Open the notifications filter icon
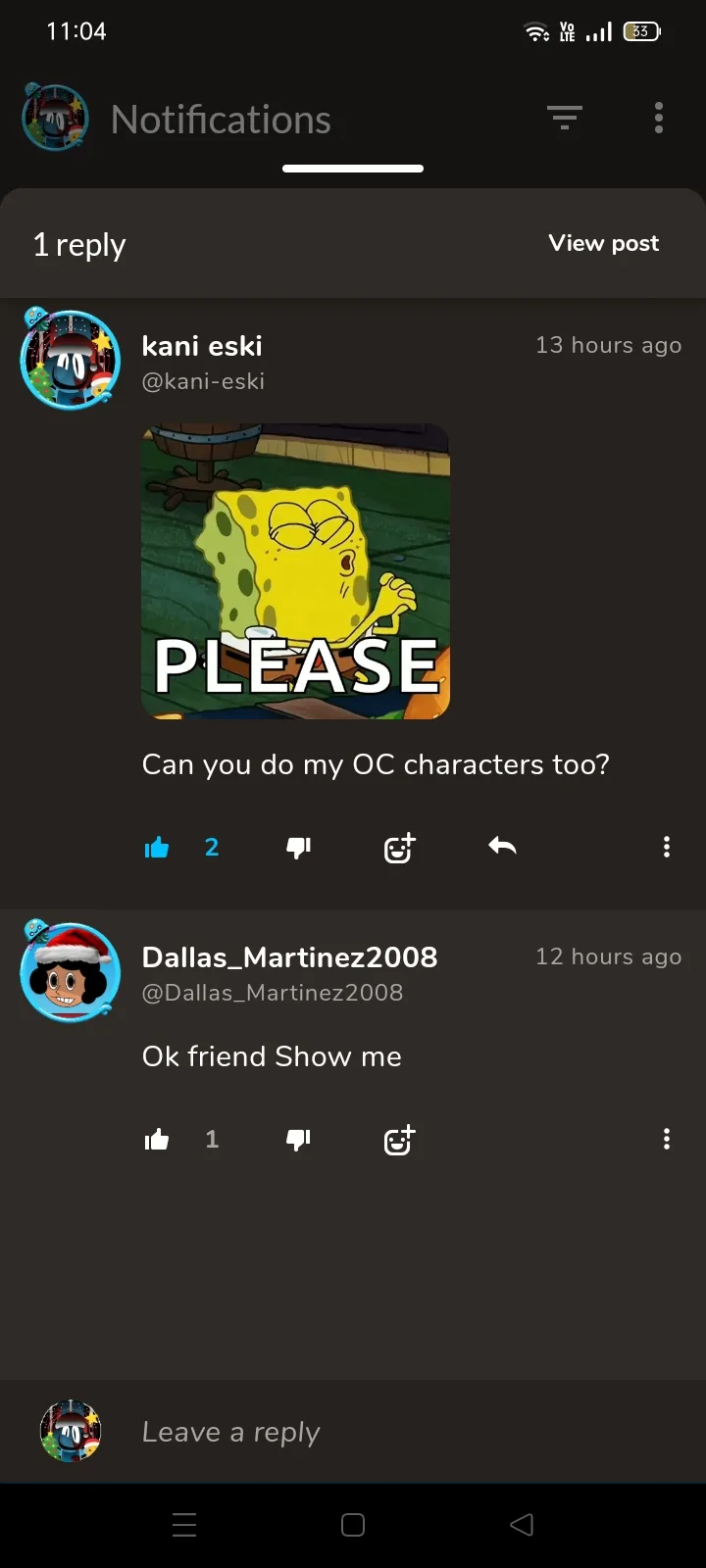The image size is (706, 1568). [x=564, y=119]
